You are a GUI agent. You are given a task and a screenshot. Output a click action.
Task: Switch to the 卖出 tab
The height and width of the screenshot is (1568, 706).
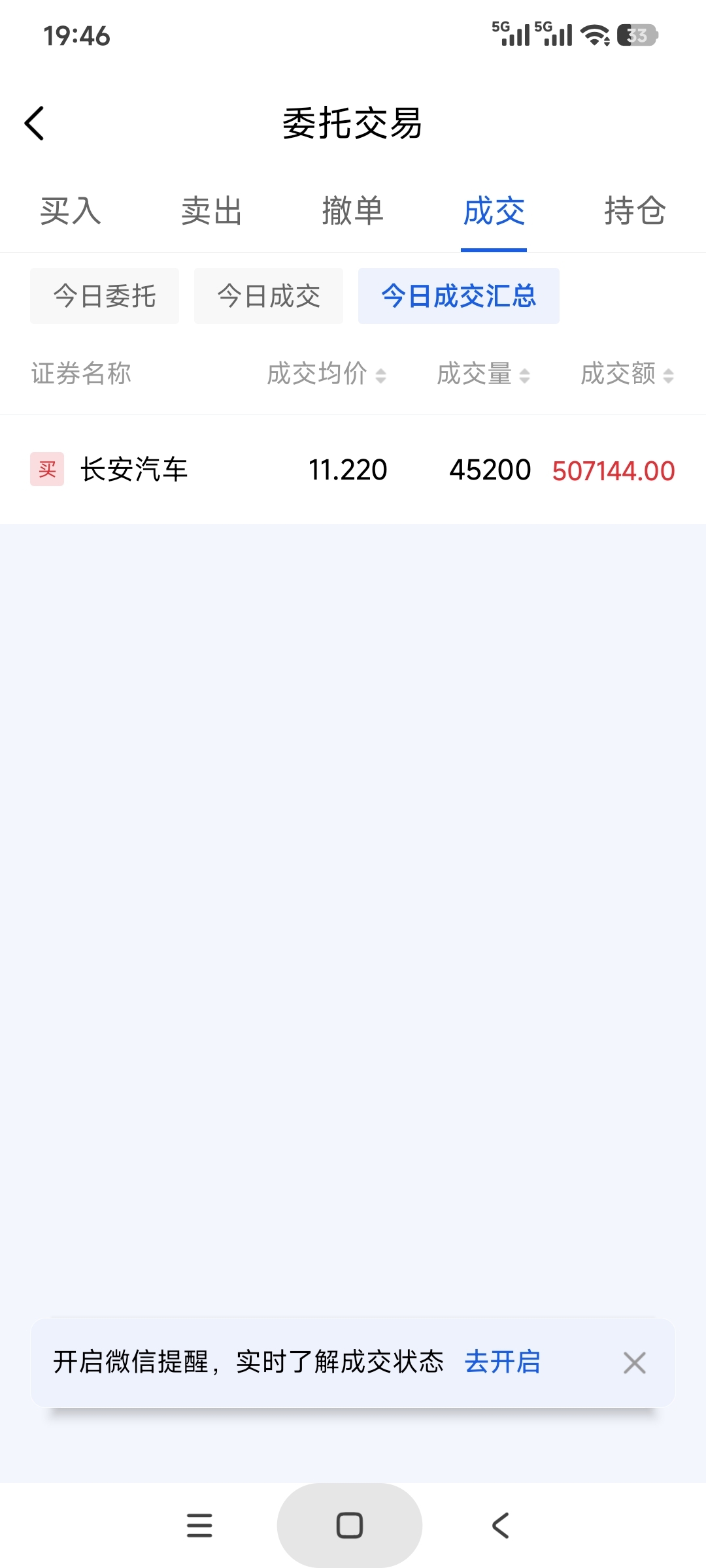pos(212,211)
